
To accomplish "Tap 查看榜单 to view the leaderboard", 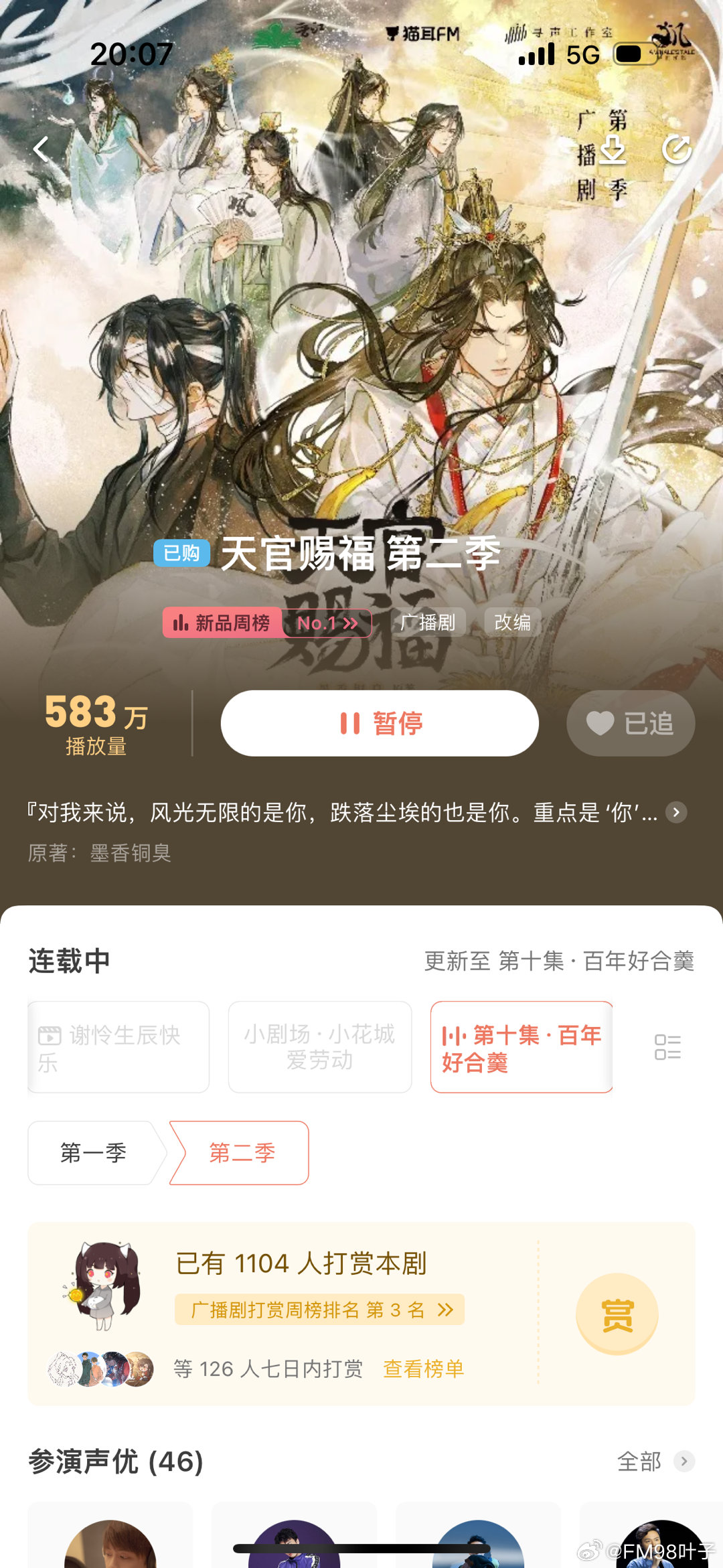I will (424, 1369).
